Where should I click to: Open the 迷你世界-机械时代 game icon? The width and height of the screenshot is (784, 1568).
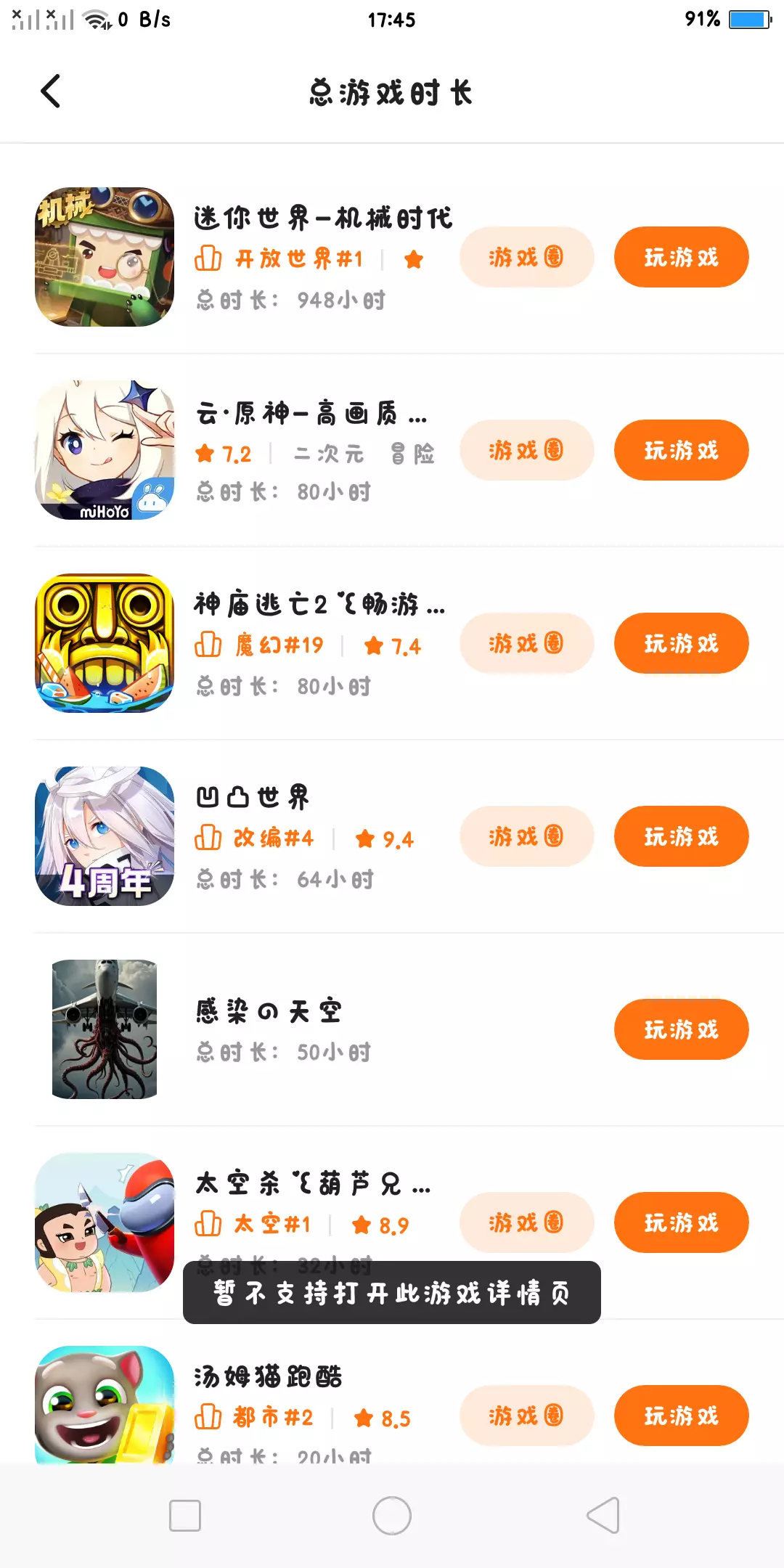[105, 257]
